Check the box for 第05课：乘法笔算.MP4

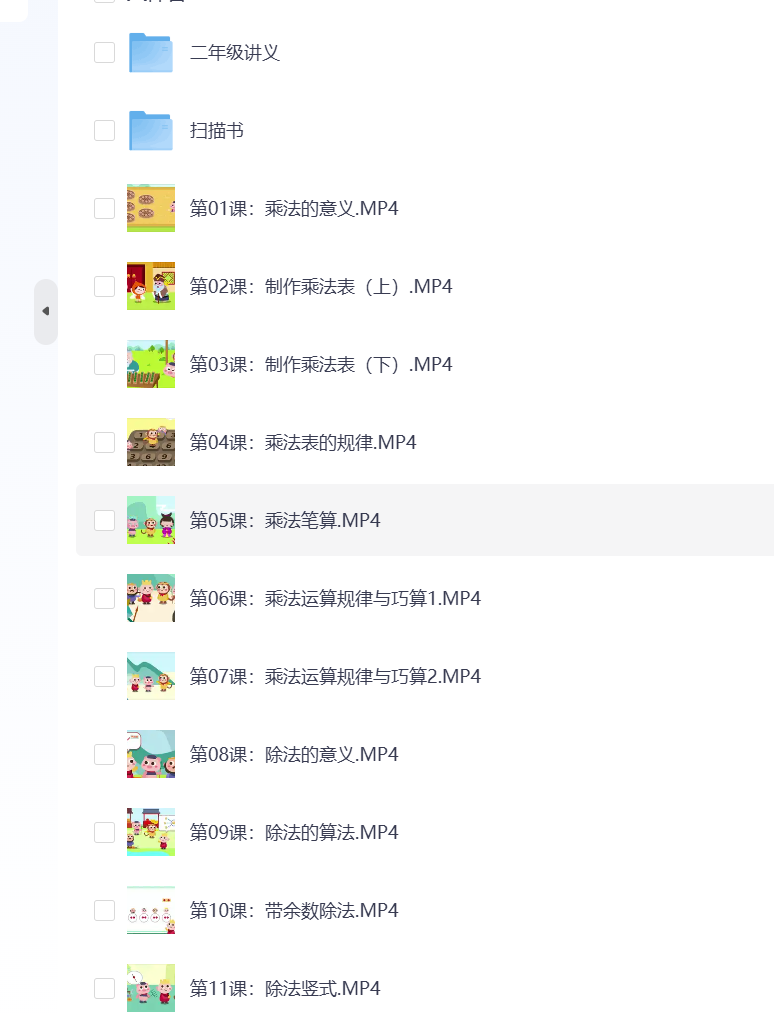(x=105, y=521)
